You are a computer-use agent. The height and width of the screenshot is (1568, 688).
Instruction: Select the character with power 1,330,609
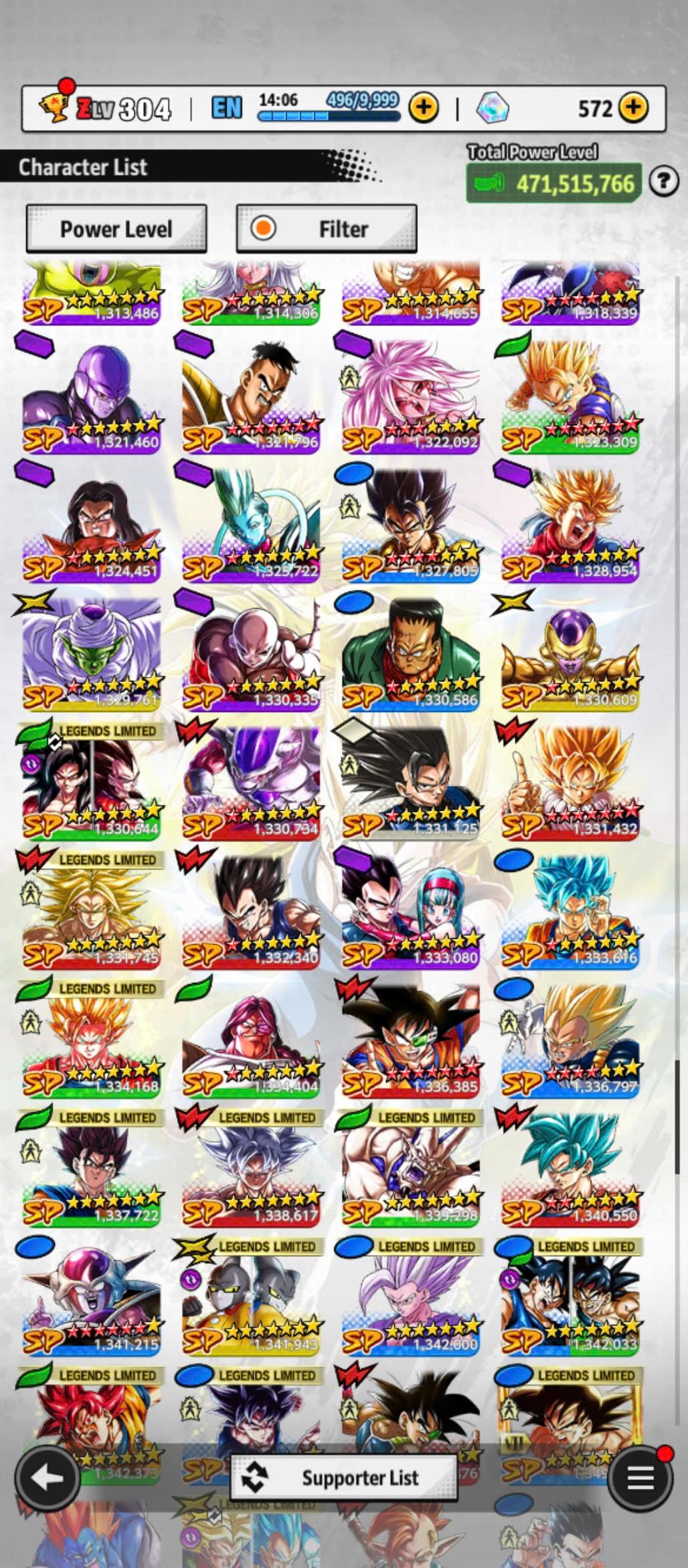coord(570,655)
